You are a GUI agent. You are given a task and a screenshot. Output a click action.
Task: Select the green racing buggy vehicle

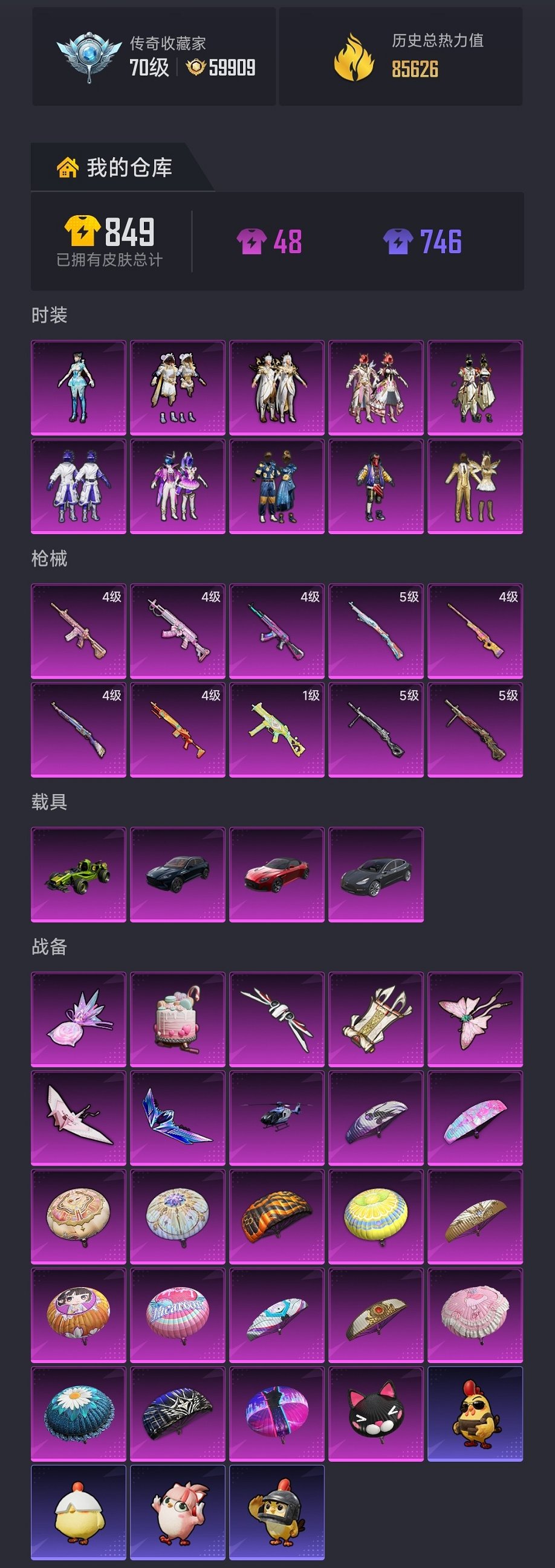coord(79,874)
